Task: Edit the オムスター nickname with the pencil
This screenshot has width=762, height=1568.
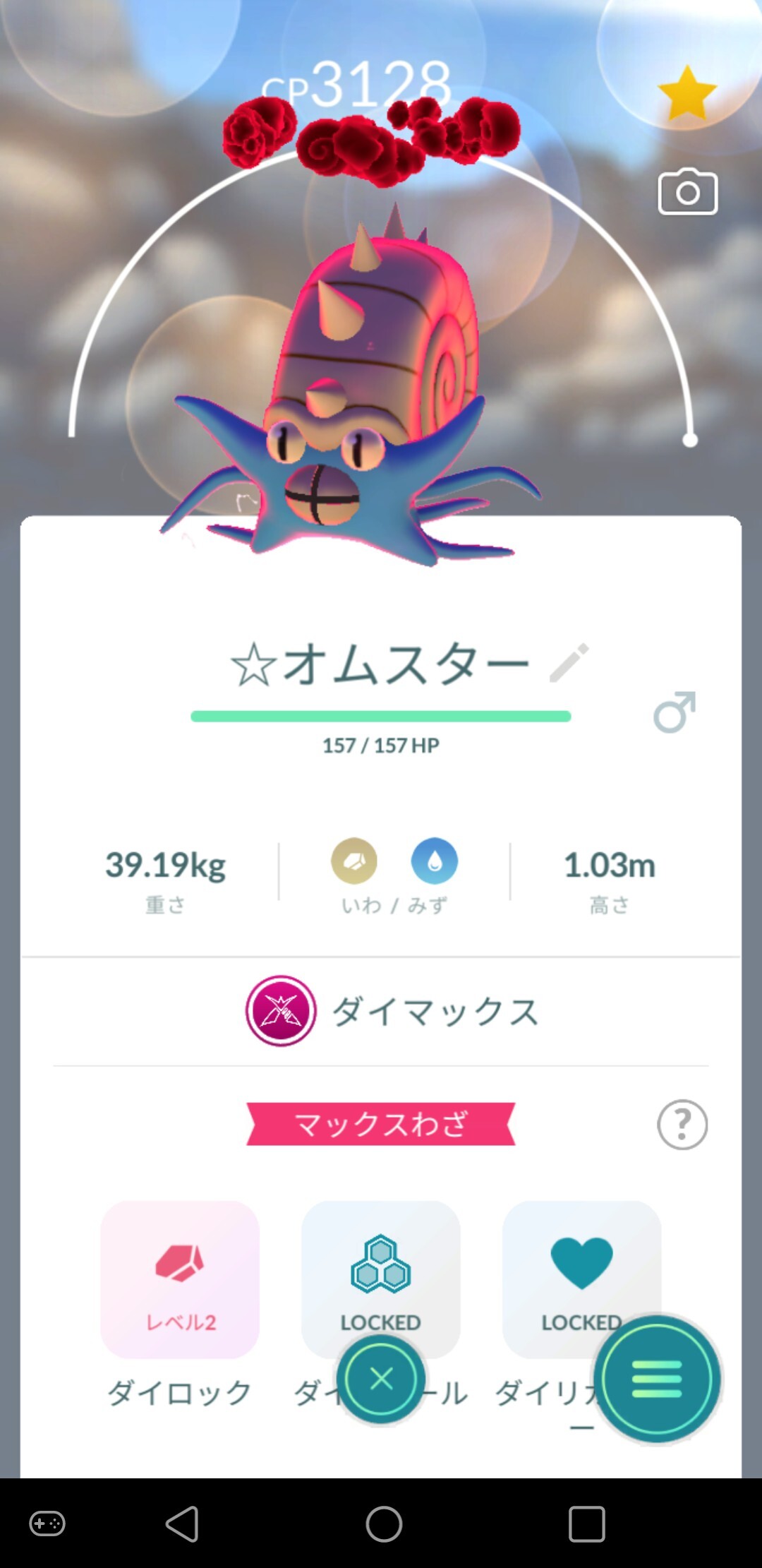Action: tap(569, 663)
